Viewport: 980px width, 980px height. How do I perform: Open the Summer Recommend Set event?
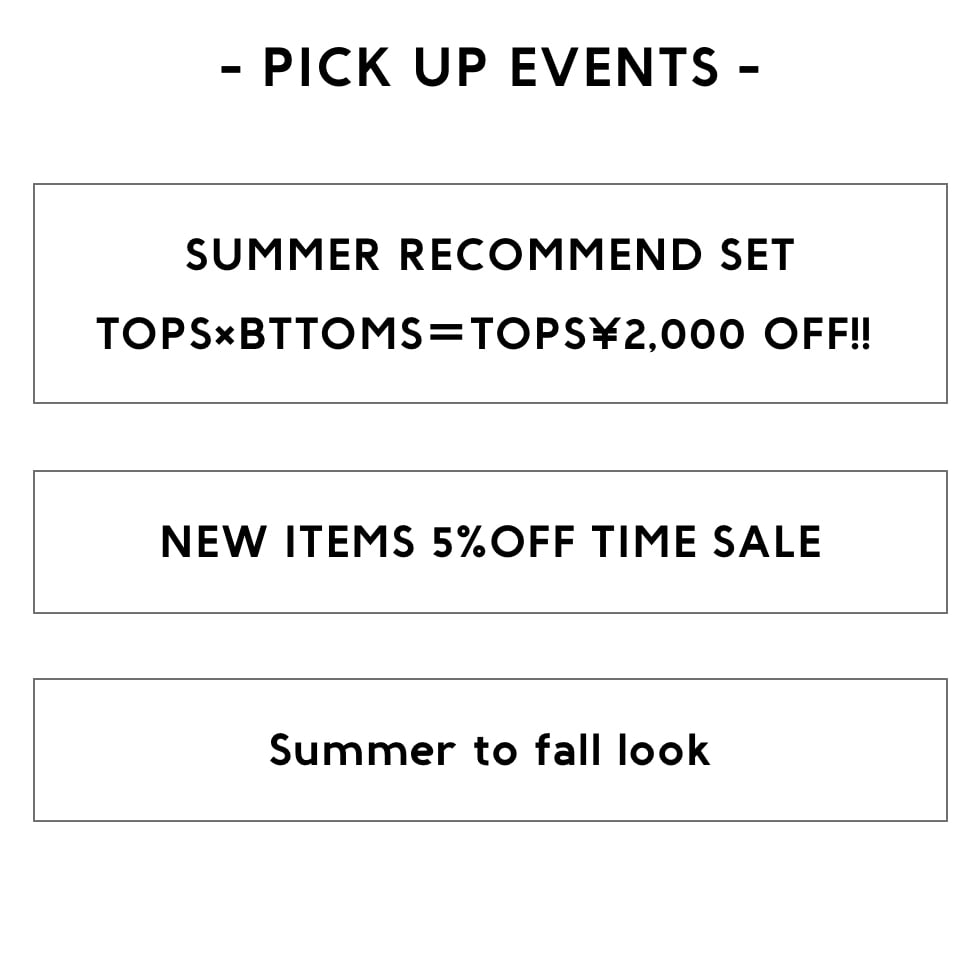(490, 294)
